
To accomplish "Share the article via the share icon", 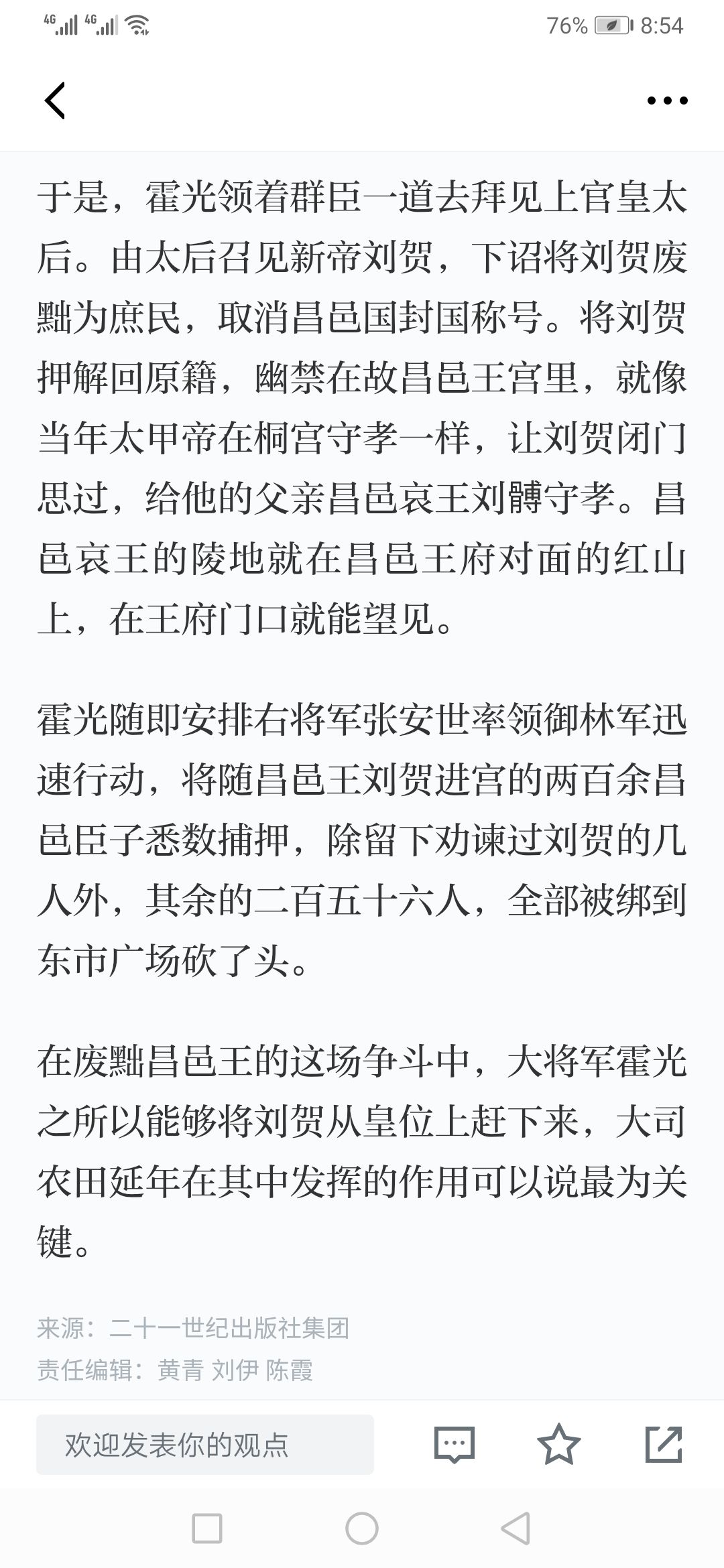I will click(663, 1444).
